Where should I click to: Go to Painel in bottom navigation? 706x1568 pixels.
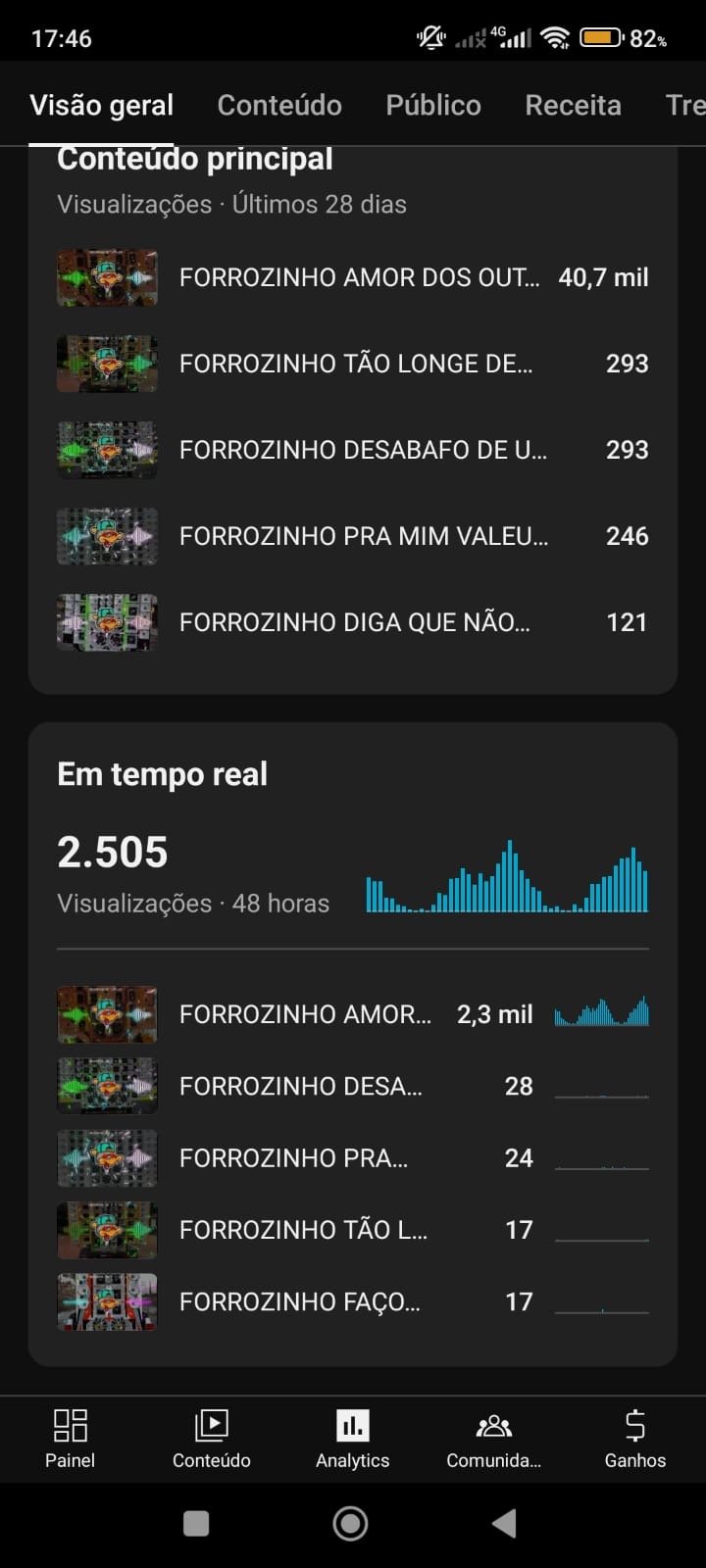(x=71, y=1439)
